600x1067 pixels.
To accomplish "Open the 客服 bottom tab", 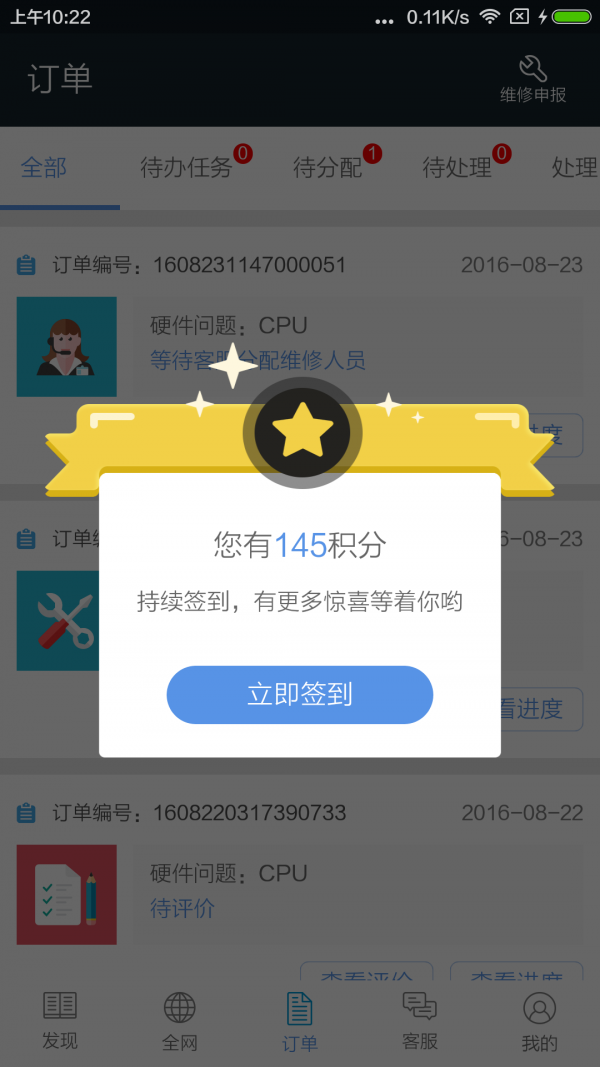I will 420,1020.
